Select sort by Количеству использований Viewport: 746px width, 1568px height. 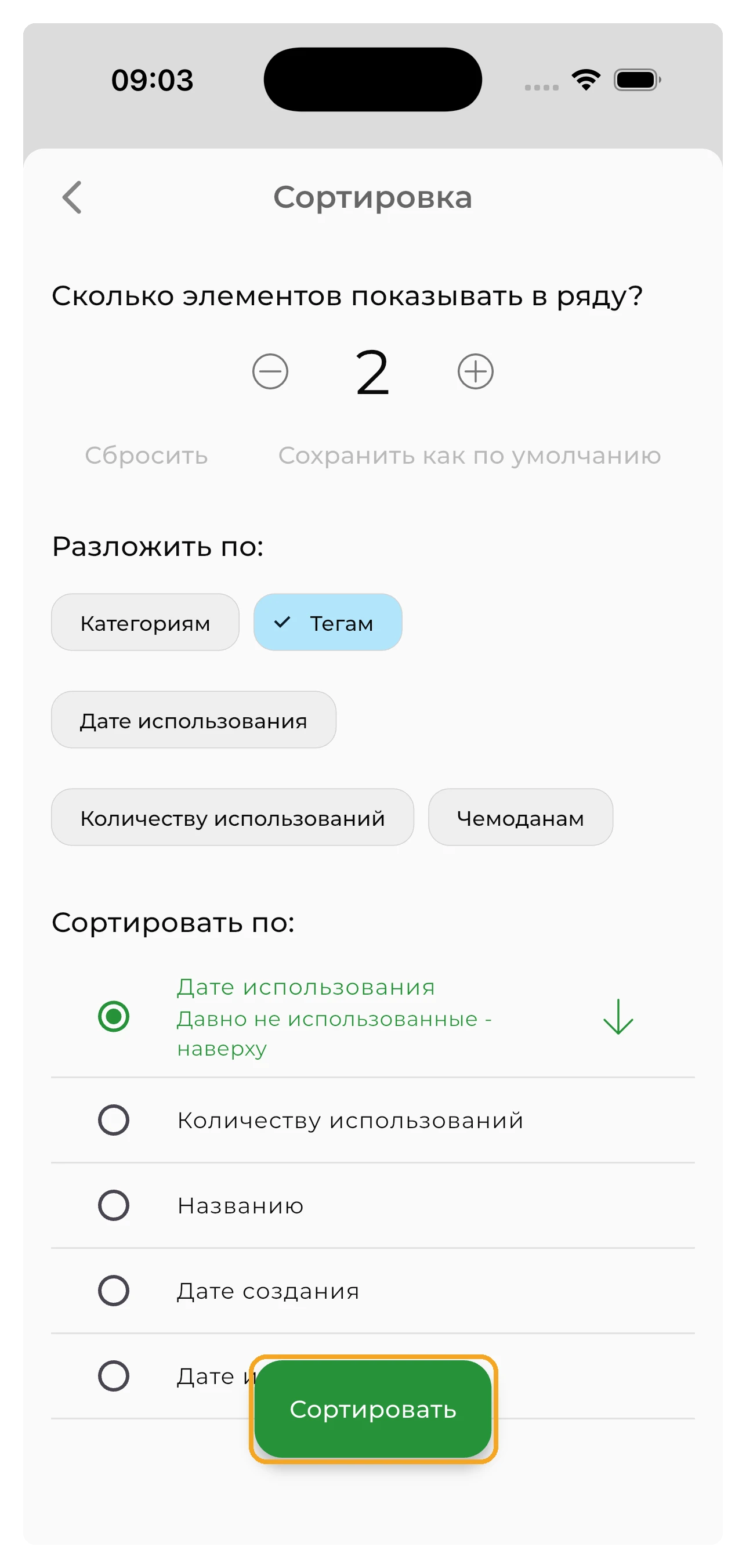point(114,1120)
